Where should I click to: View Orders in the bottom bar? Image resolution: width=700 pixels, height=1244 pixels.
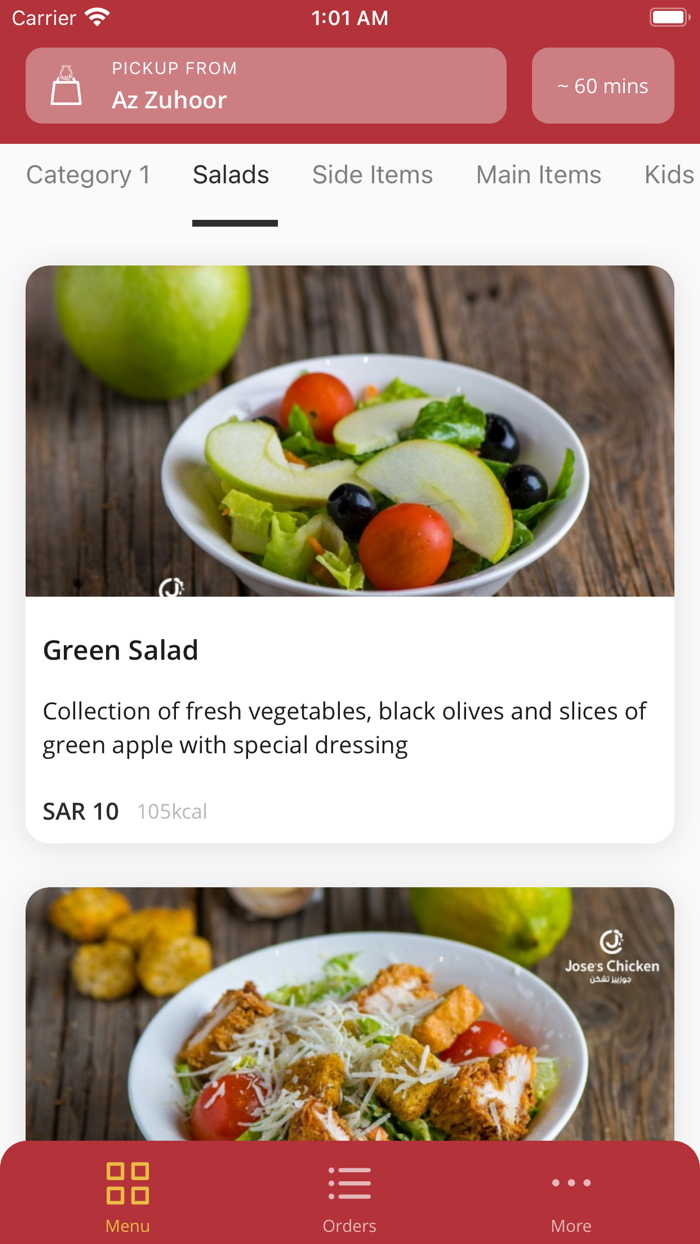pos(349,1197)
